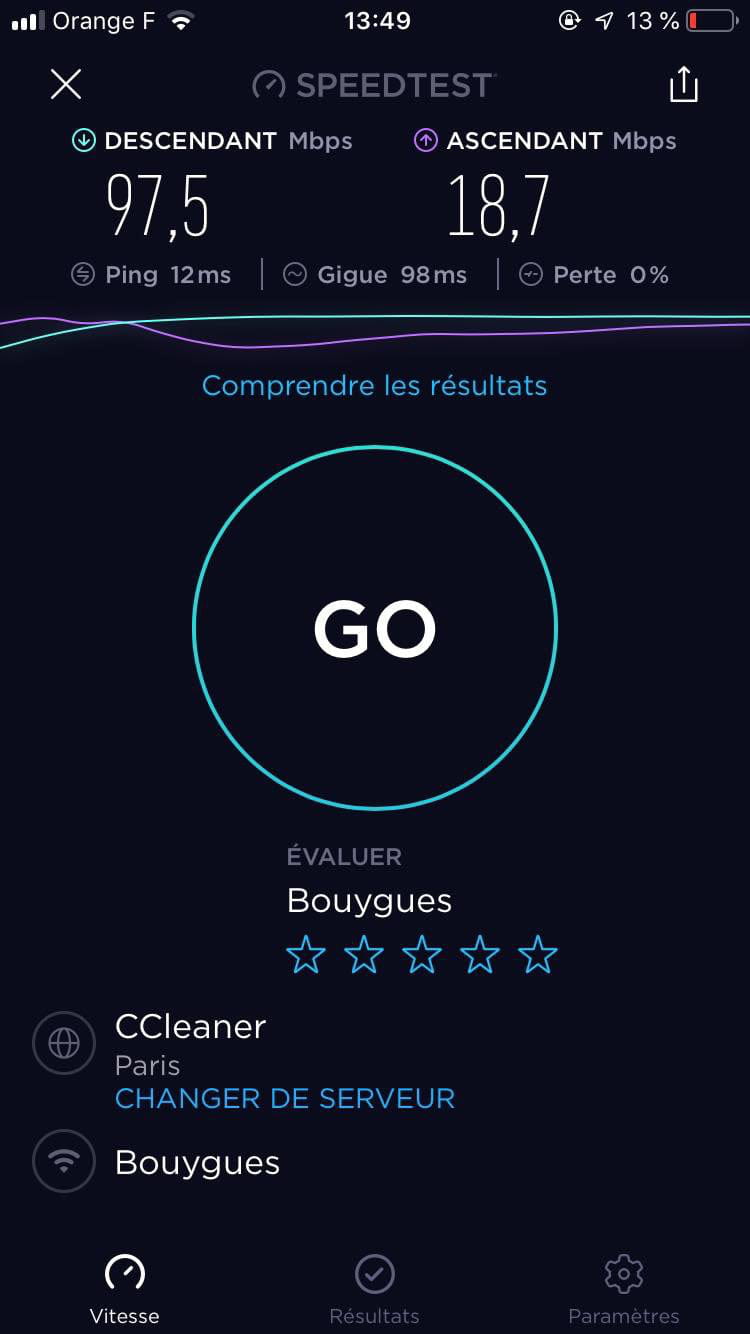Viewport: 750px width, 1334px height.
Task: Open Comprendre les résultats link
Action: [375, 385]
